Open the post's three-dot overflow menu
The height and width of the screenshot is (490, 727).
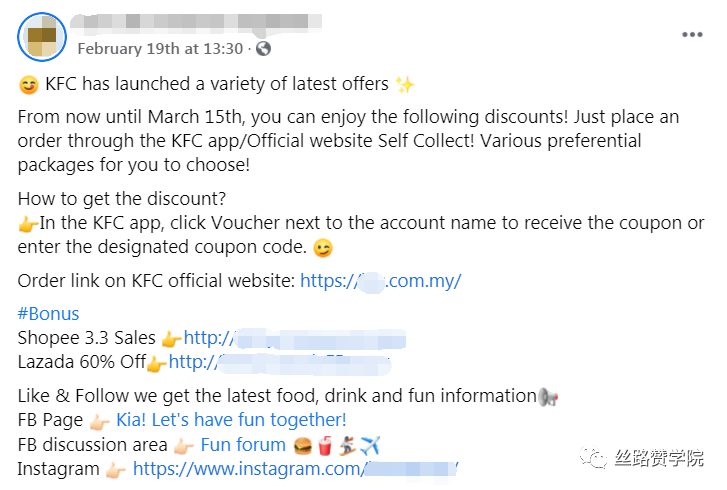point(692,34)
